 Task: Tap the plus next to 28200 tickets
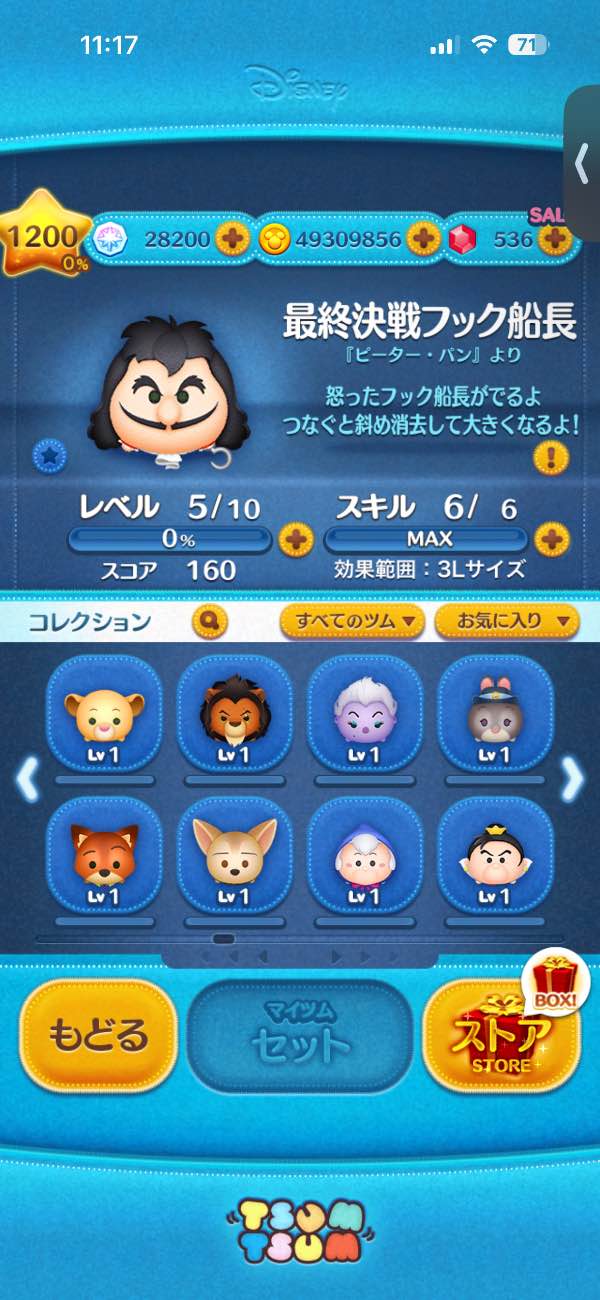coord(232,239)
